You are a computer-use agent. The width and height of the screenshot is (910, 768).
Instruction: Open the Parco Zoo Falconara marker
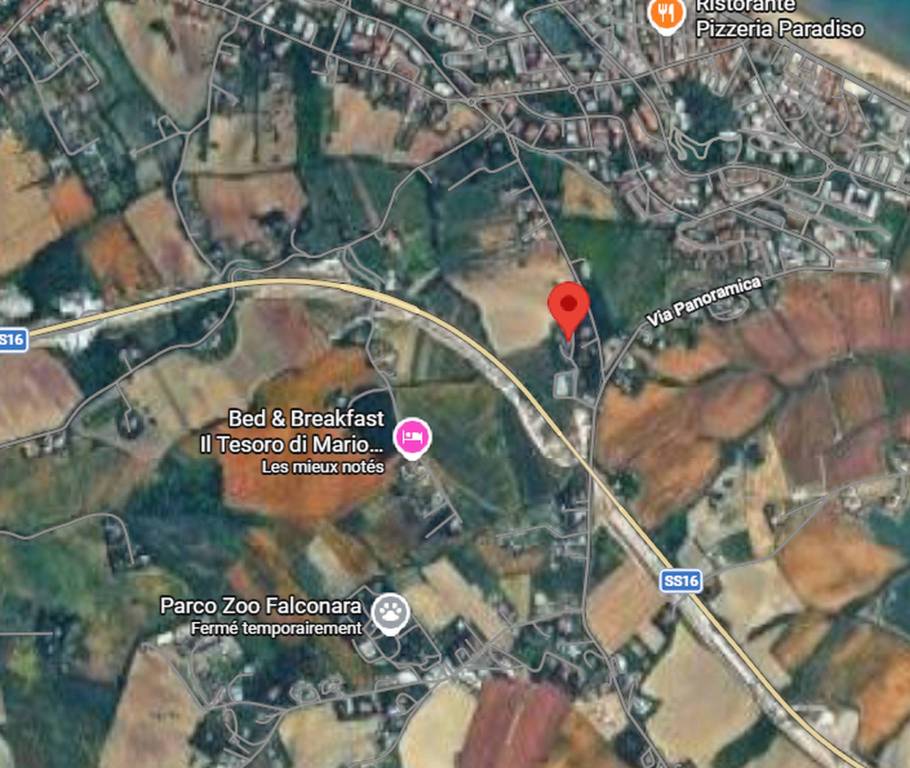pyautogui.click(x=388, y=613)
